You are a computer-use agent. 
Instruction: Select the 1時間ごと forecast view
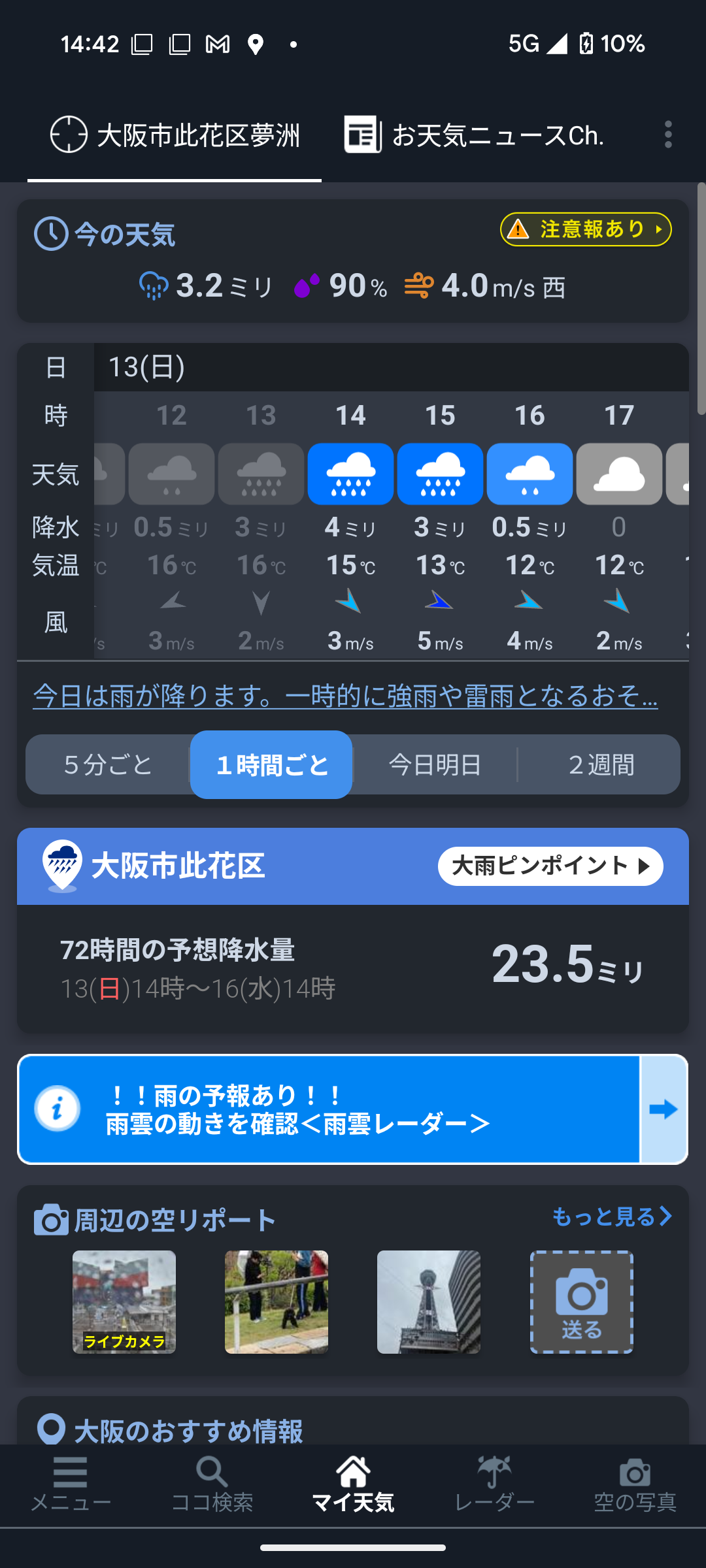tap(272, 764)
